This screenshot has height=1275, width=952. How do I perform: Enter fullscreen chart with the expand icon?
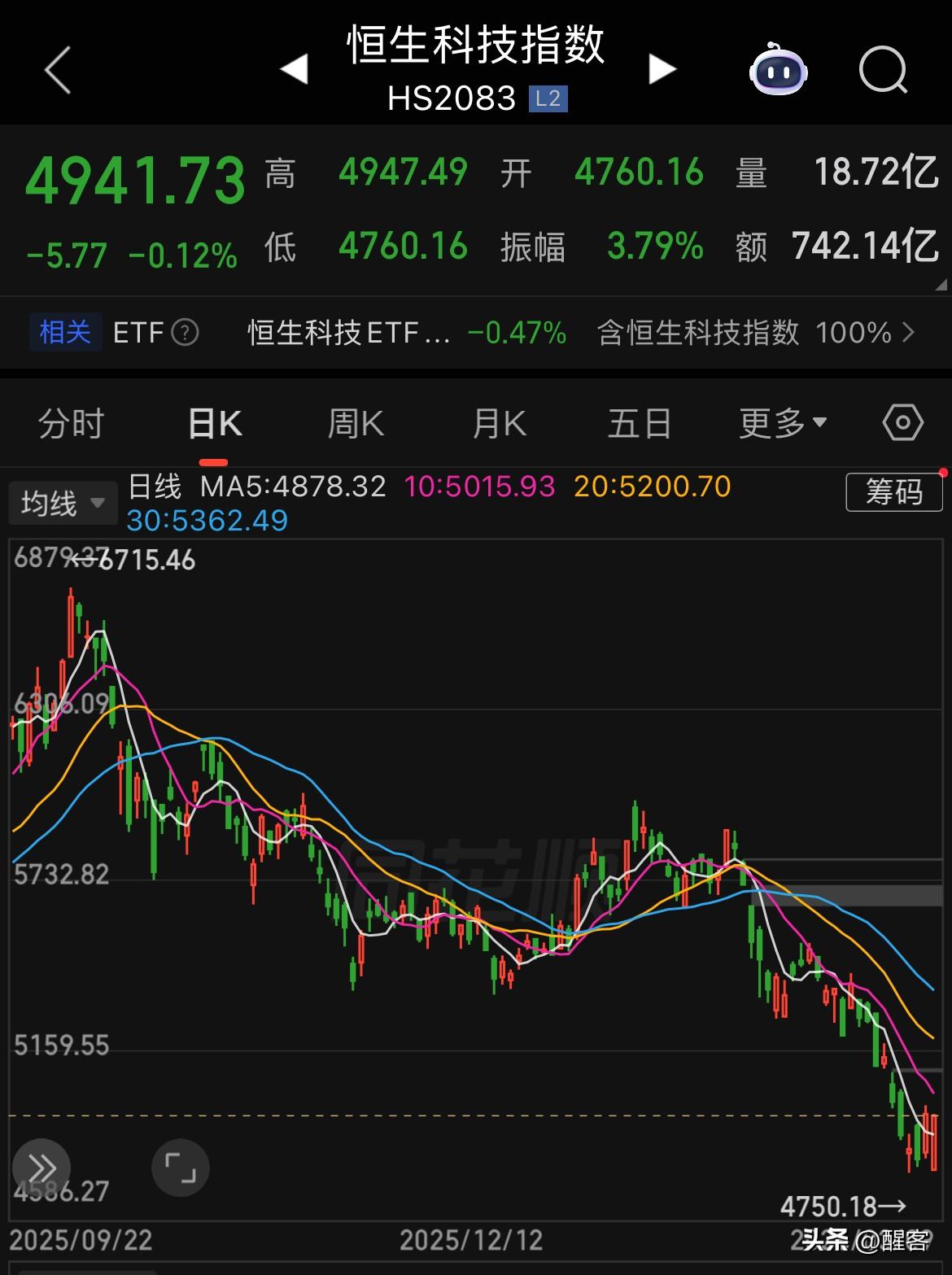(x=181, y=1168)
